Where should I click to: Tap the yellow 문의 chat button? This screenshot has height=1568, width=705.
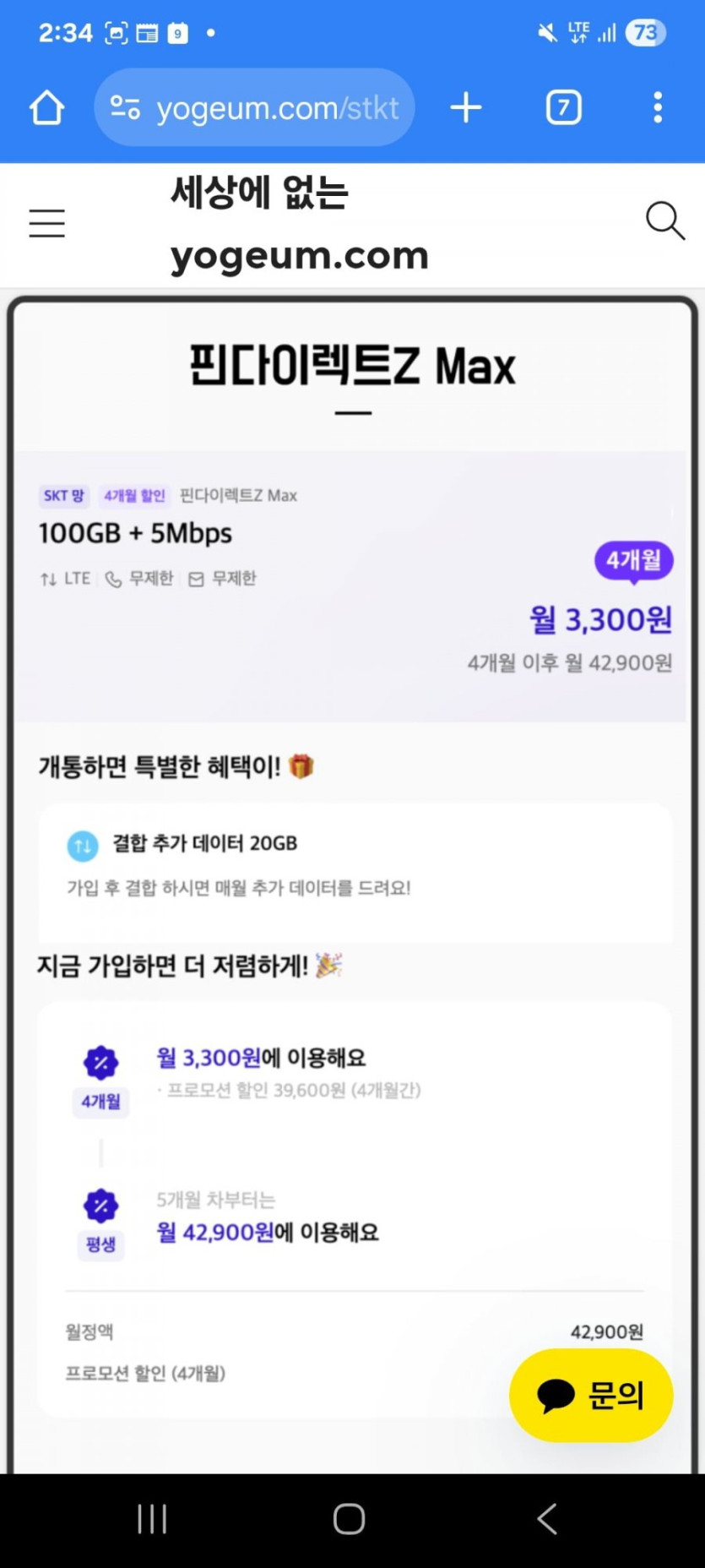(x=591, y=1395)
